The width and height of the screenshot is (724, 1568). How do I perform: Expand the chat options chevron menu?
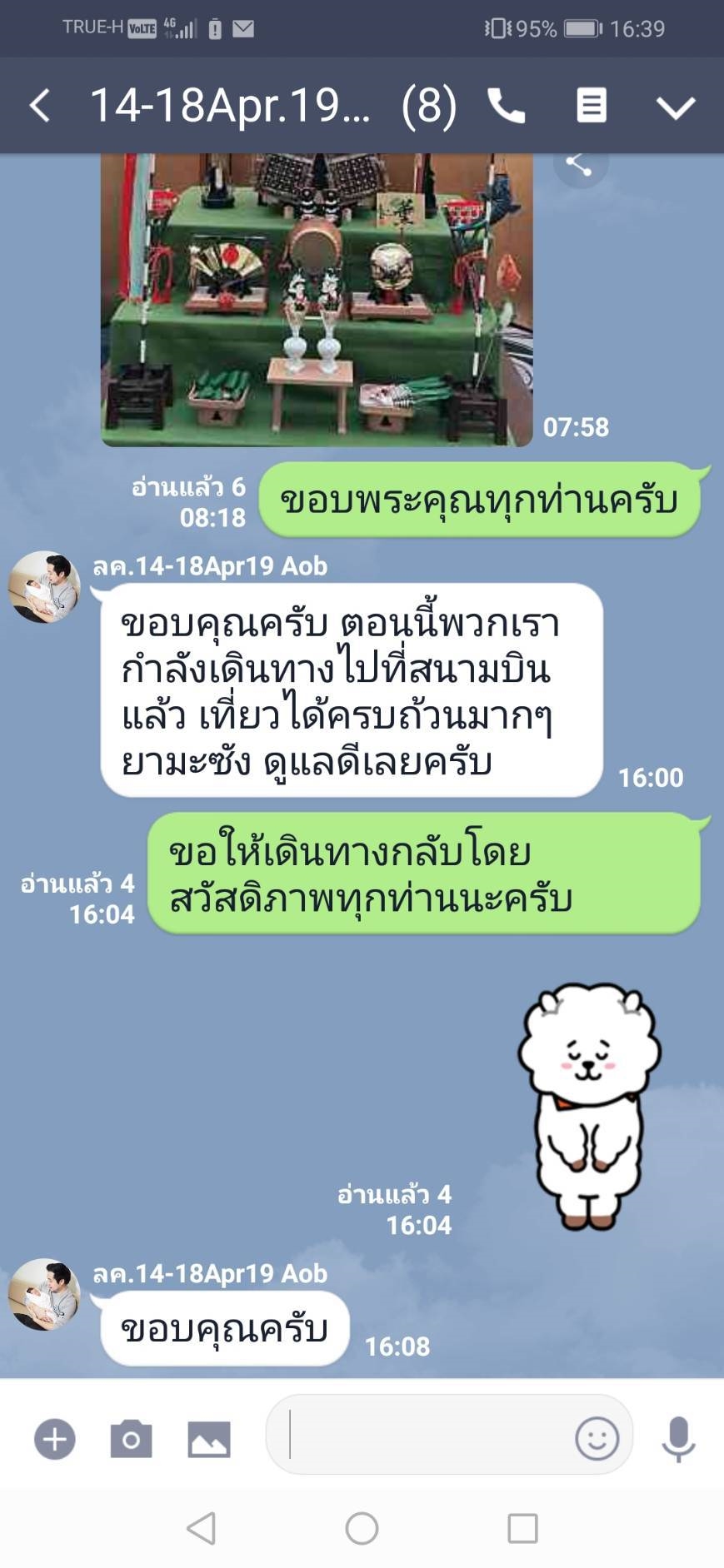pyautogui.click(x=675, y=107)
